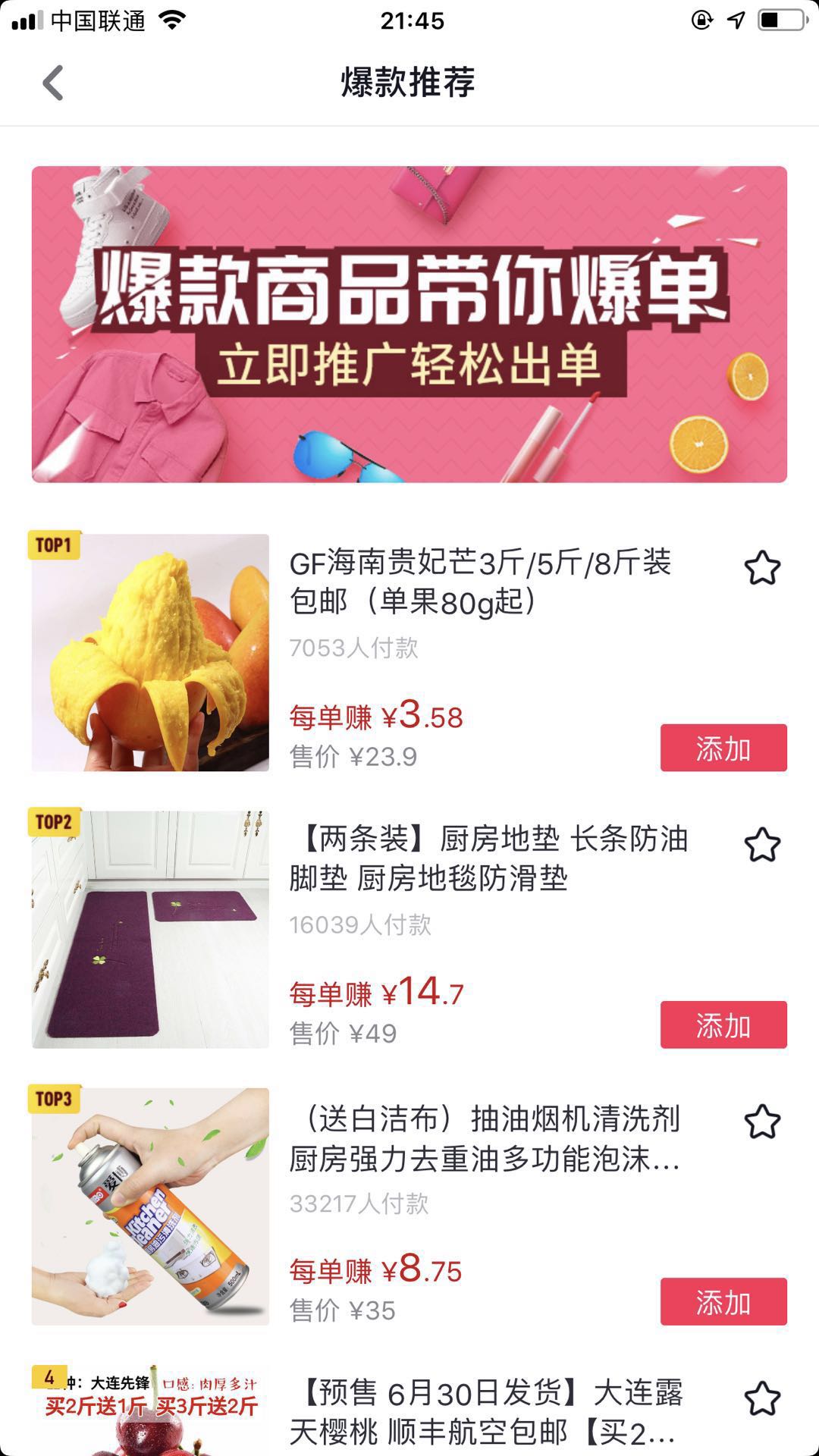Viewport: 819px width, 1456px height.
Task: Favorite the TOP1 mango item via star icon
Action: click(x=762, y=567)
